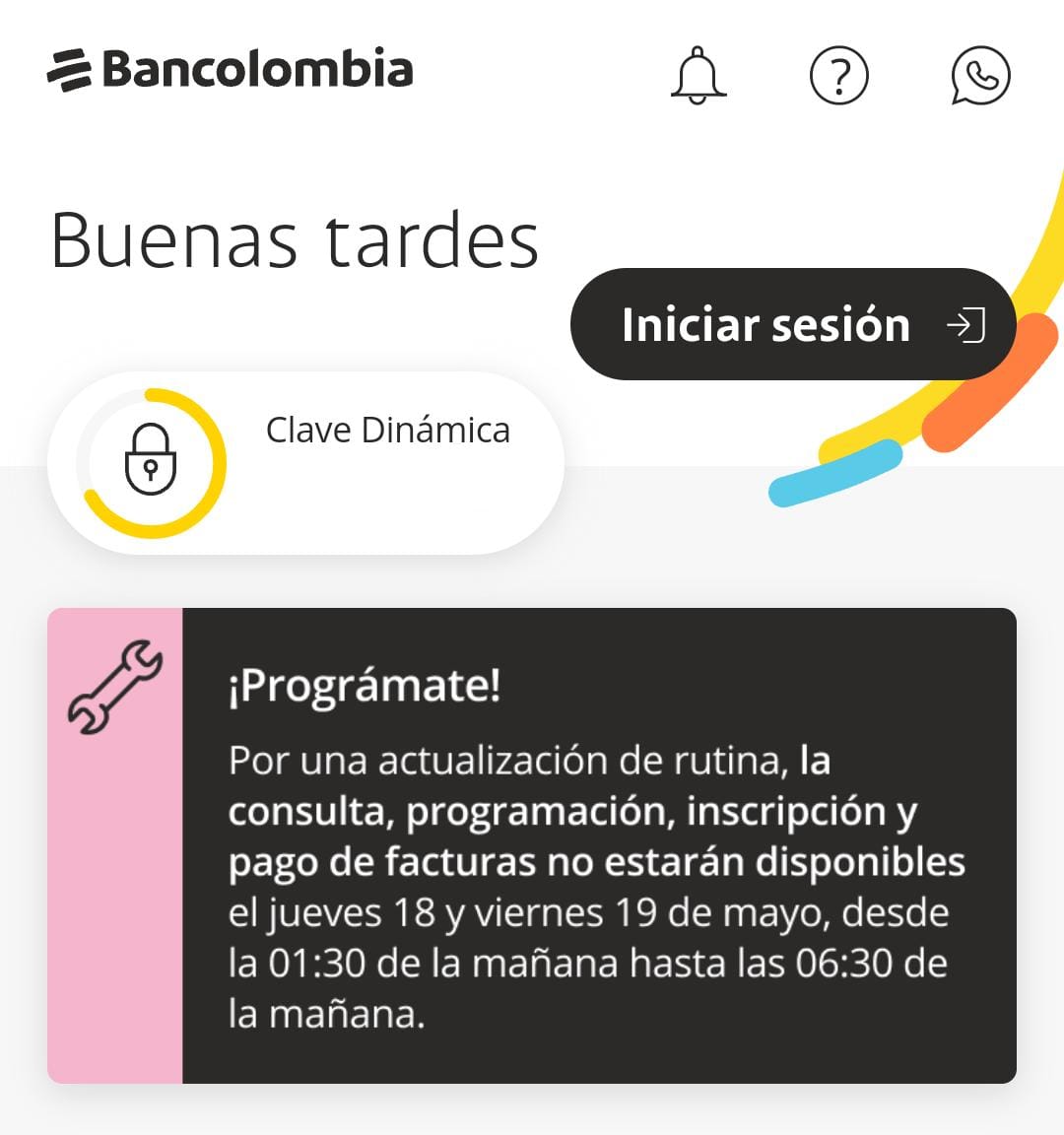The image size is (1064, 1135).
Task: Click the Clave Dinámica label text
Action: [388, 431]
